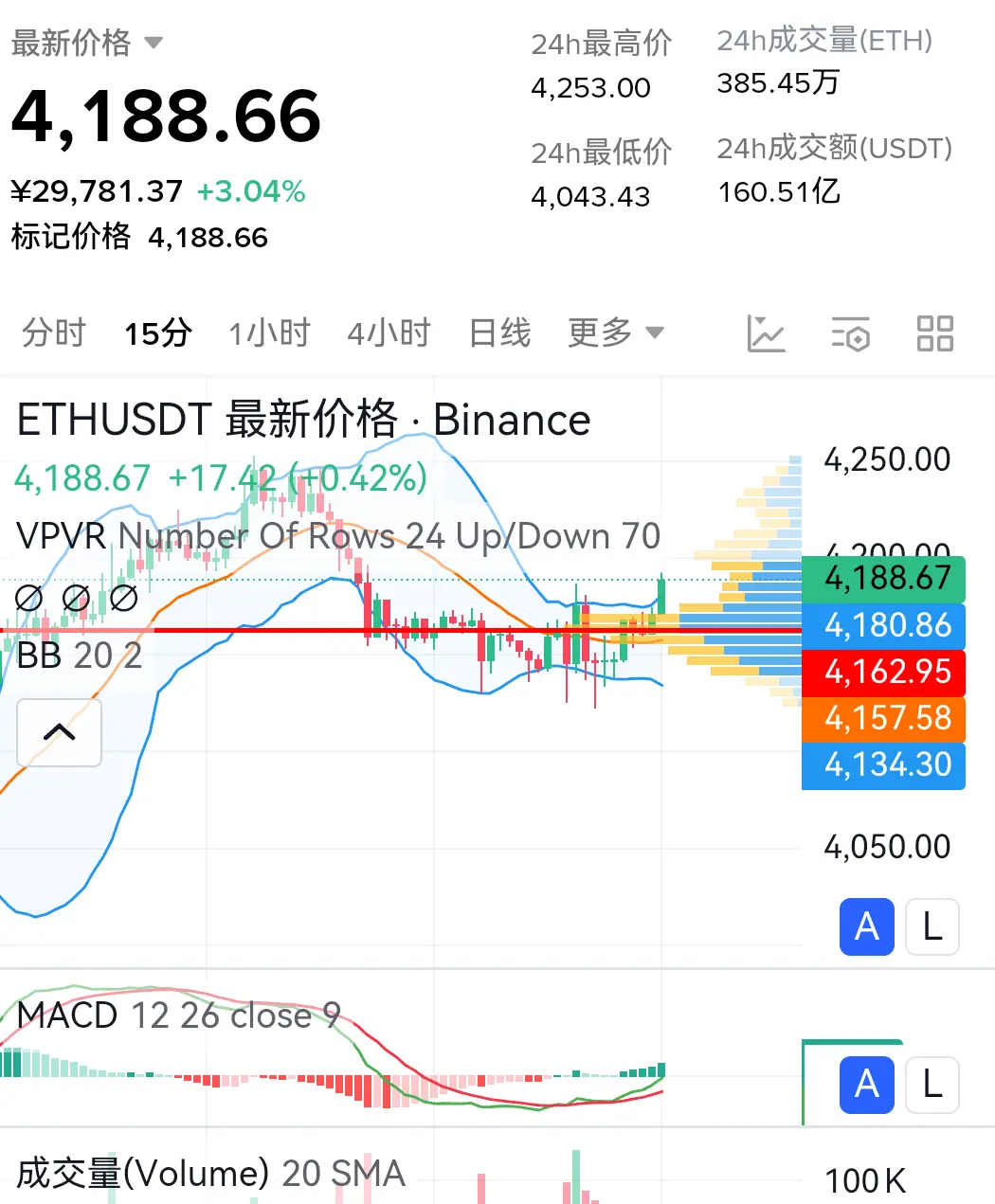This screenshot has width=995, height=1204.
Task: Switch to the 1小时 interval
Action: coord(270,333)
